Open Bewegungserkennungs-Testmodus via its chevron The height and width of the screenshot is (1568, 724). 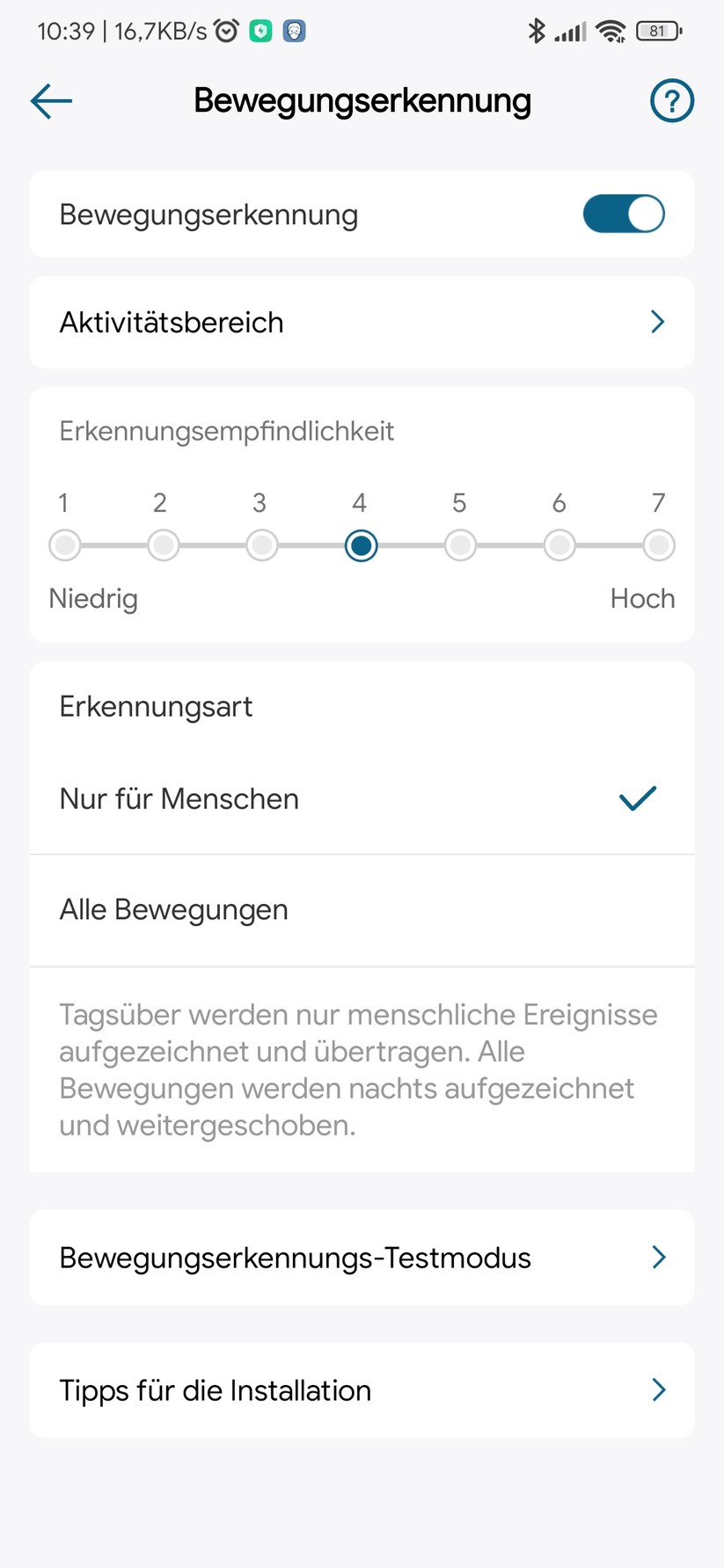[x=658, y=1258]
